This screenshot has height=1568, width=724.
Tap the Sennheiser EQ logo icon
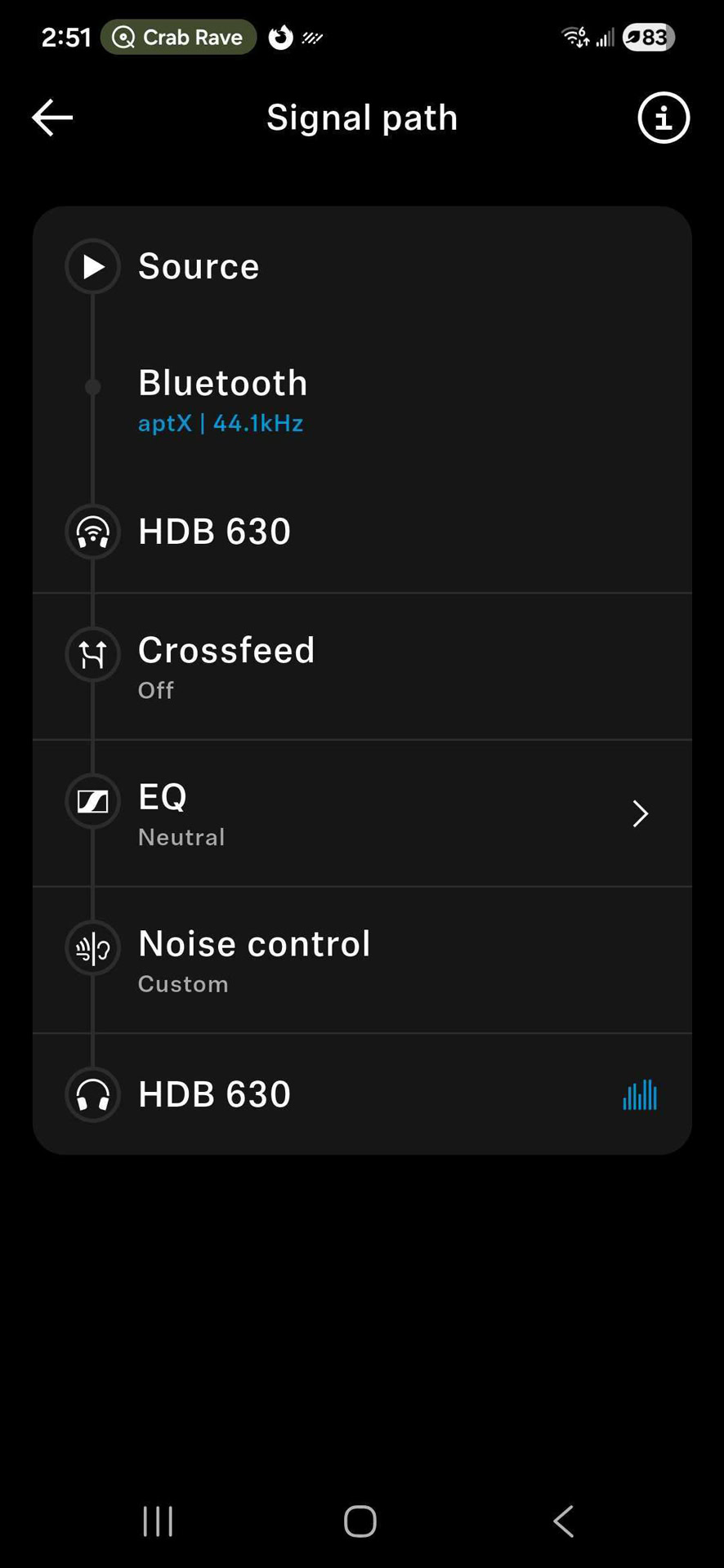92,801
